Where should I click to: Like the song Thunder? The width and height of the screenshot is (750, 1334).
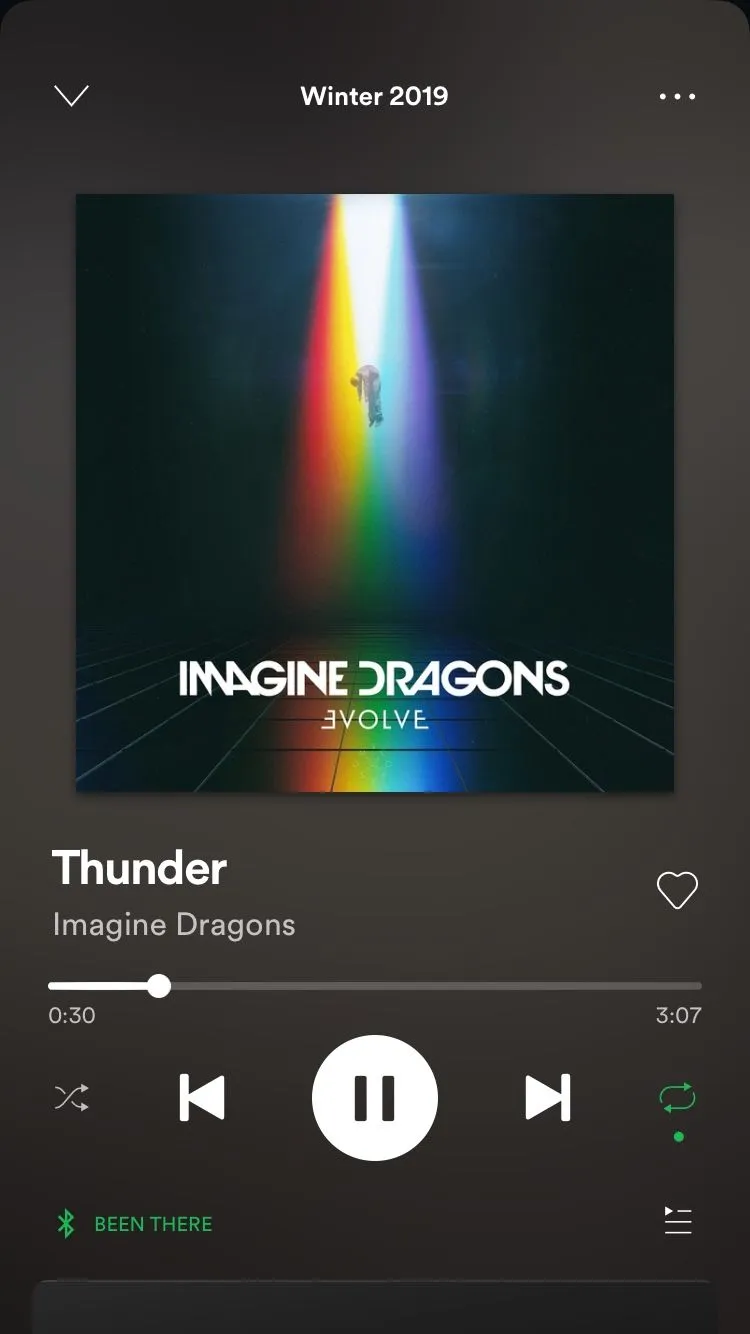(676, 890)
